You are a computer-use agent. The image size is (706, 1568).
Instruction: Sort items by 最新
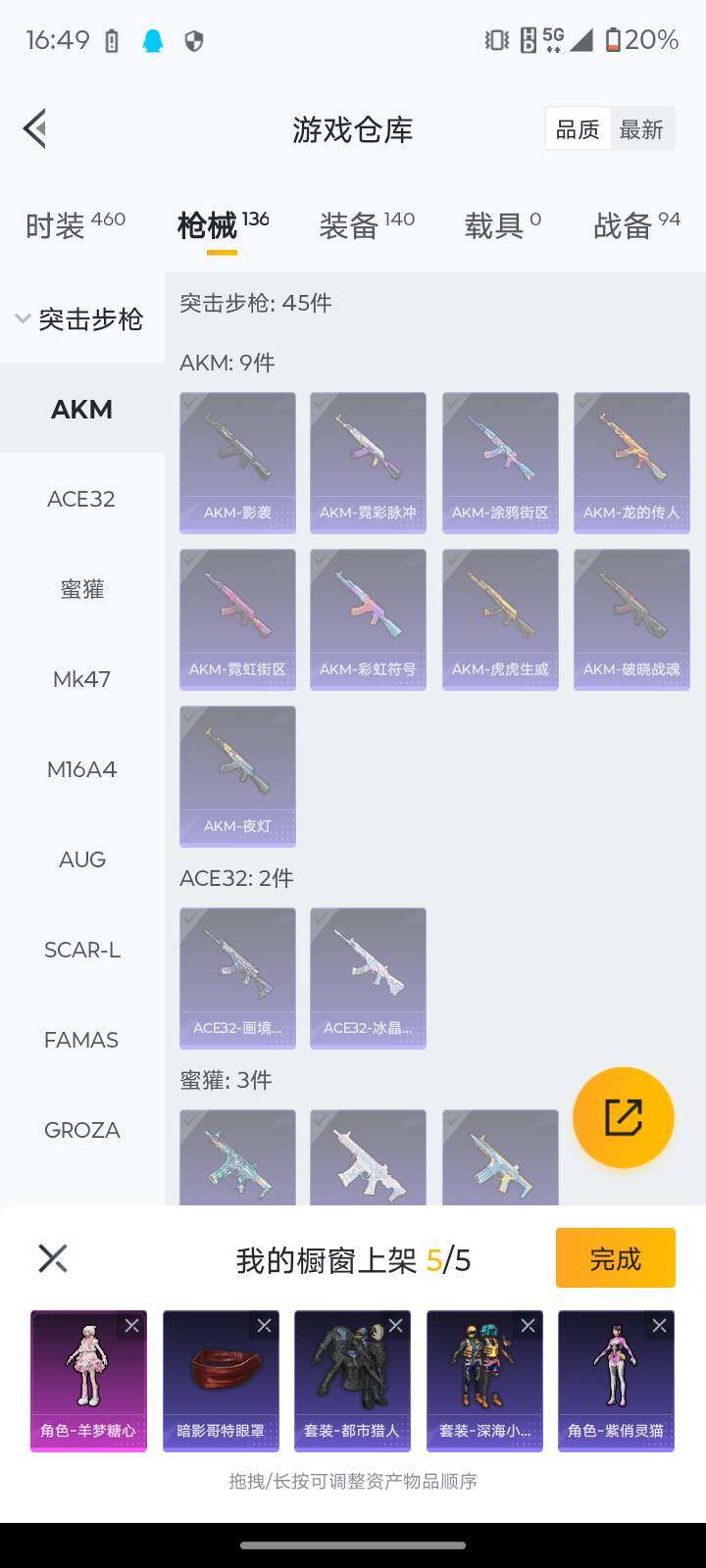pyautogui.click(x=641, y=129)
